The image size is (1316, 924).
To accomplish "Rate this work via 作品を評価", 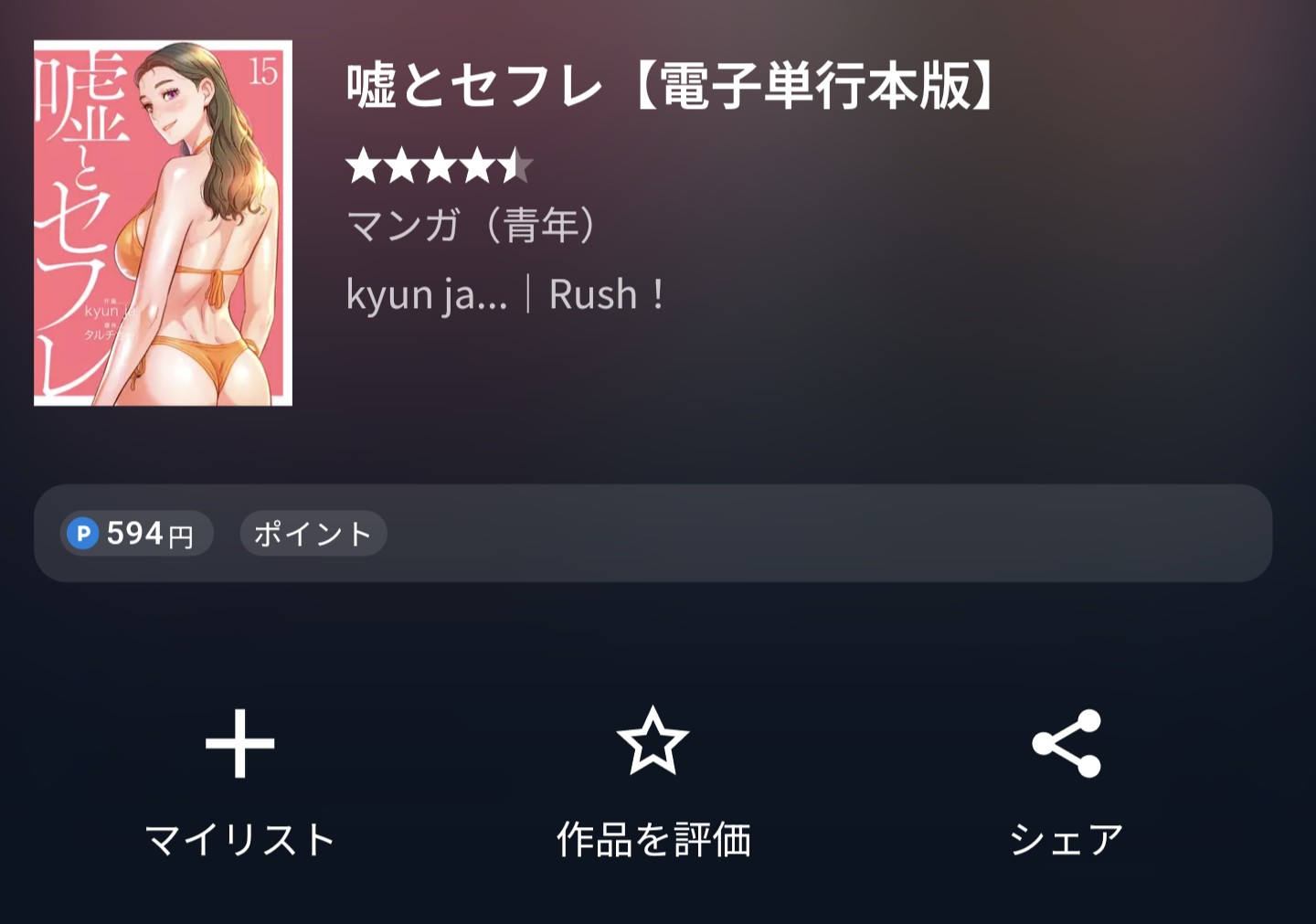I will point(653,780).
